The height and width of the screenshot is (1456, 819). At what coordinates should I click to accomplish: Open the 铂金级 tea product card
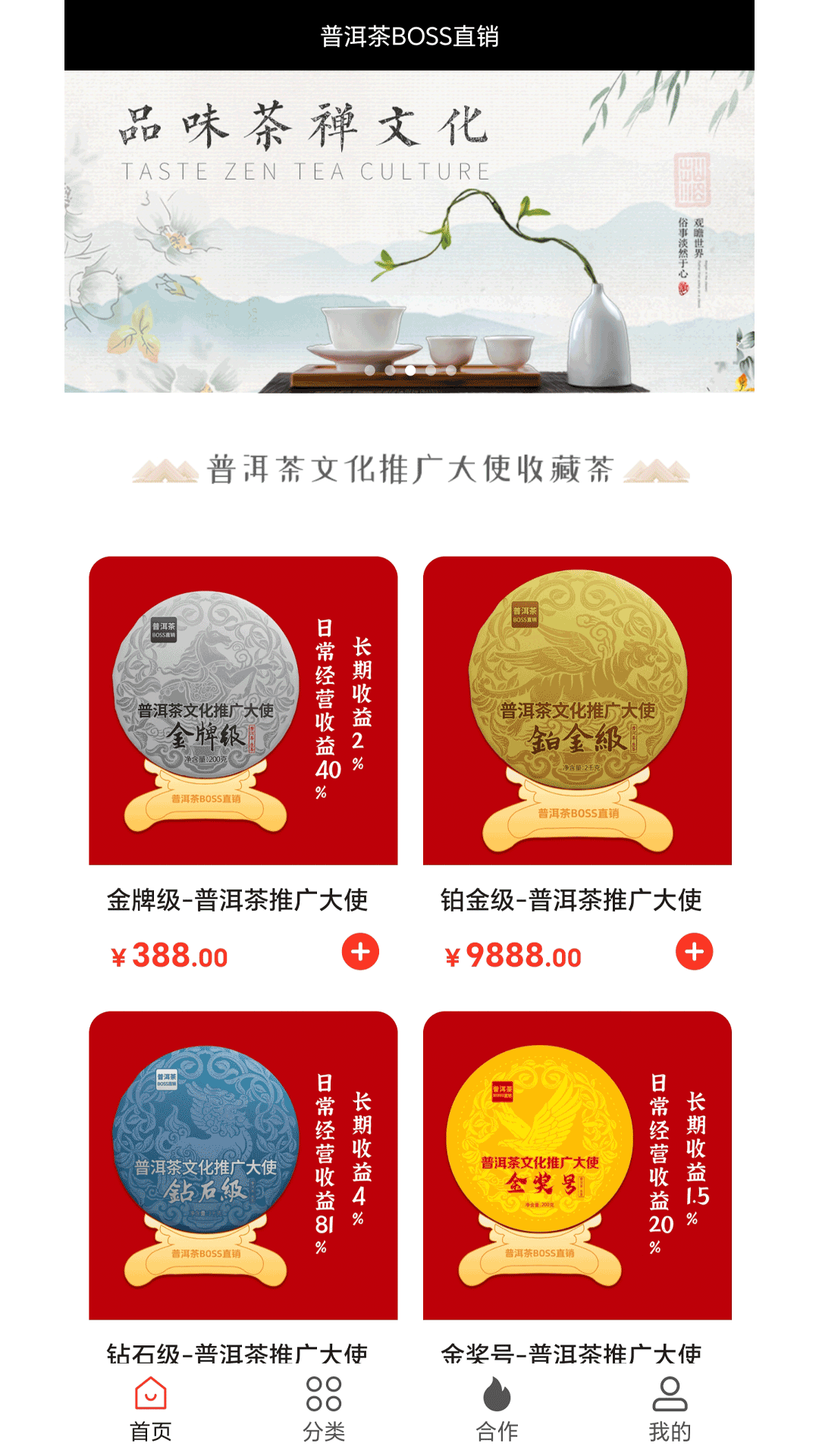click(x=577, y=711)
